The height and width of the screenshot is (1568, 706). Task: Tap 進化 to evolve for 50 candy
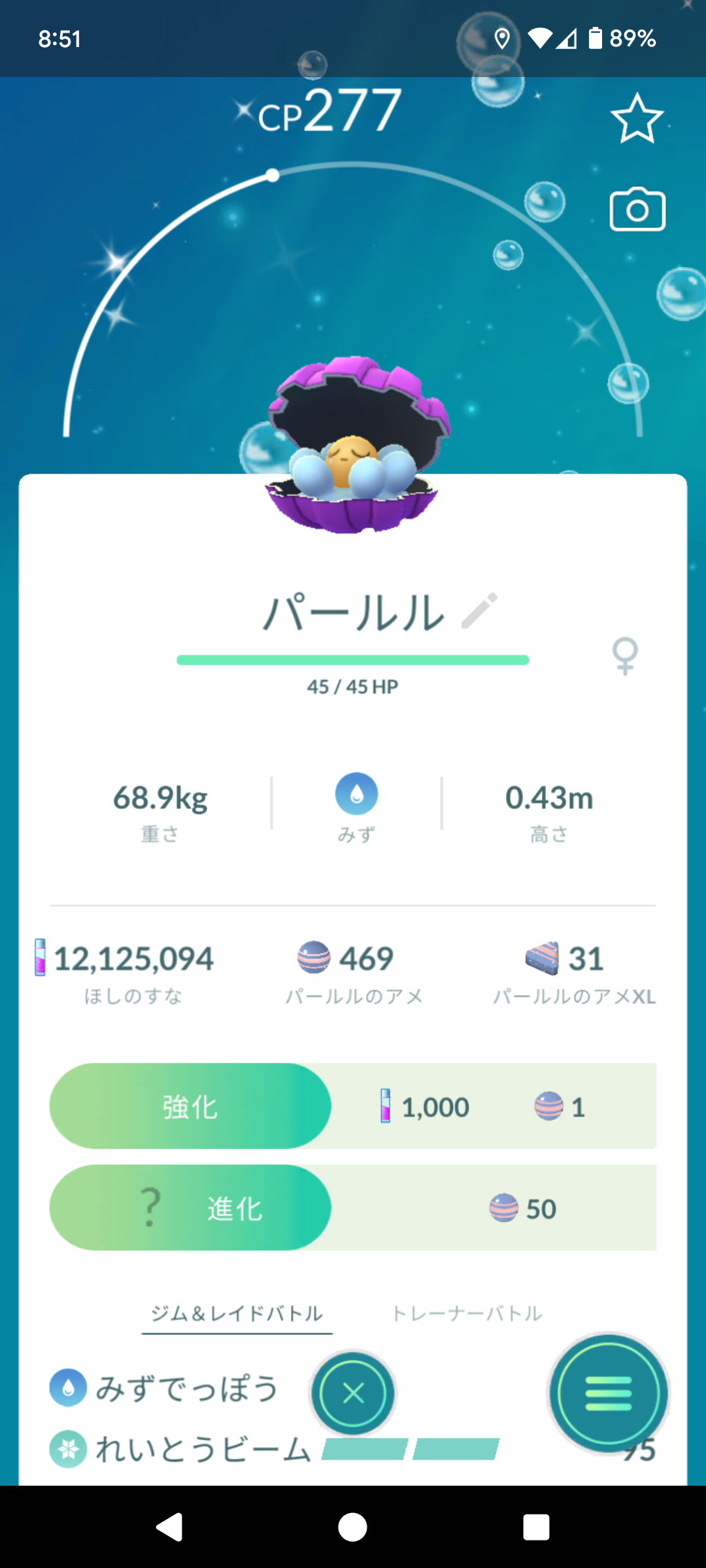[x=190, y=1208]
